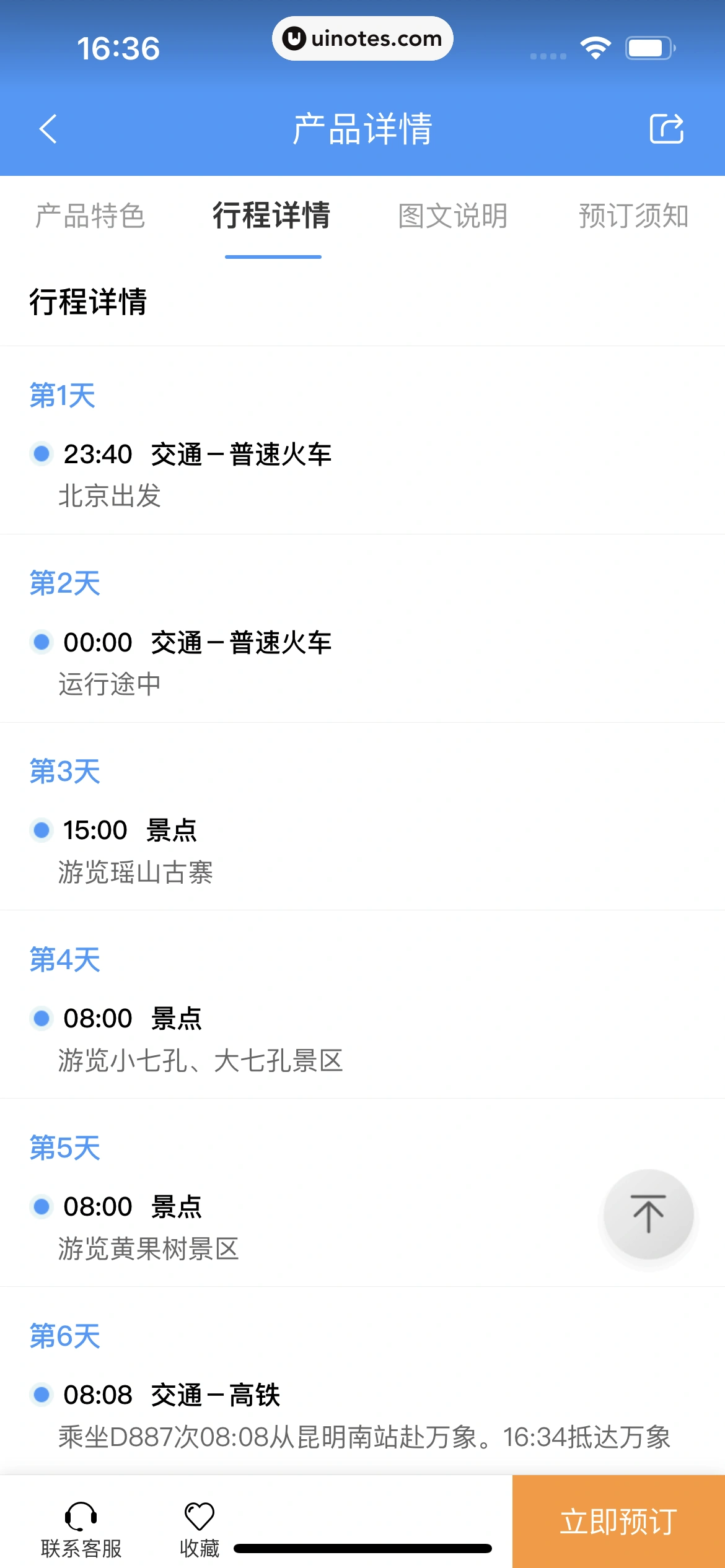The height and width of the screenshot is (1568, 725).
Task: Expand 第5天 to view its details
Action: (64, 1148)
